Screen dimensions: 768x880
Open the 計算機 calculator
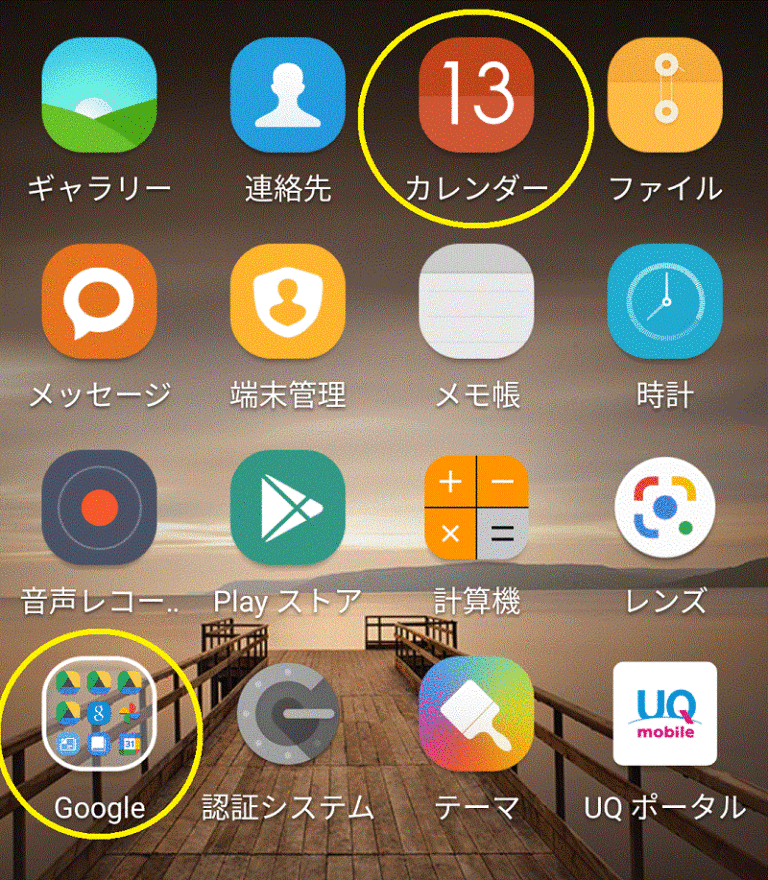(477, 507)
